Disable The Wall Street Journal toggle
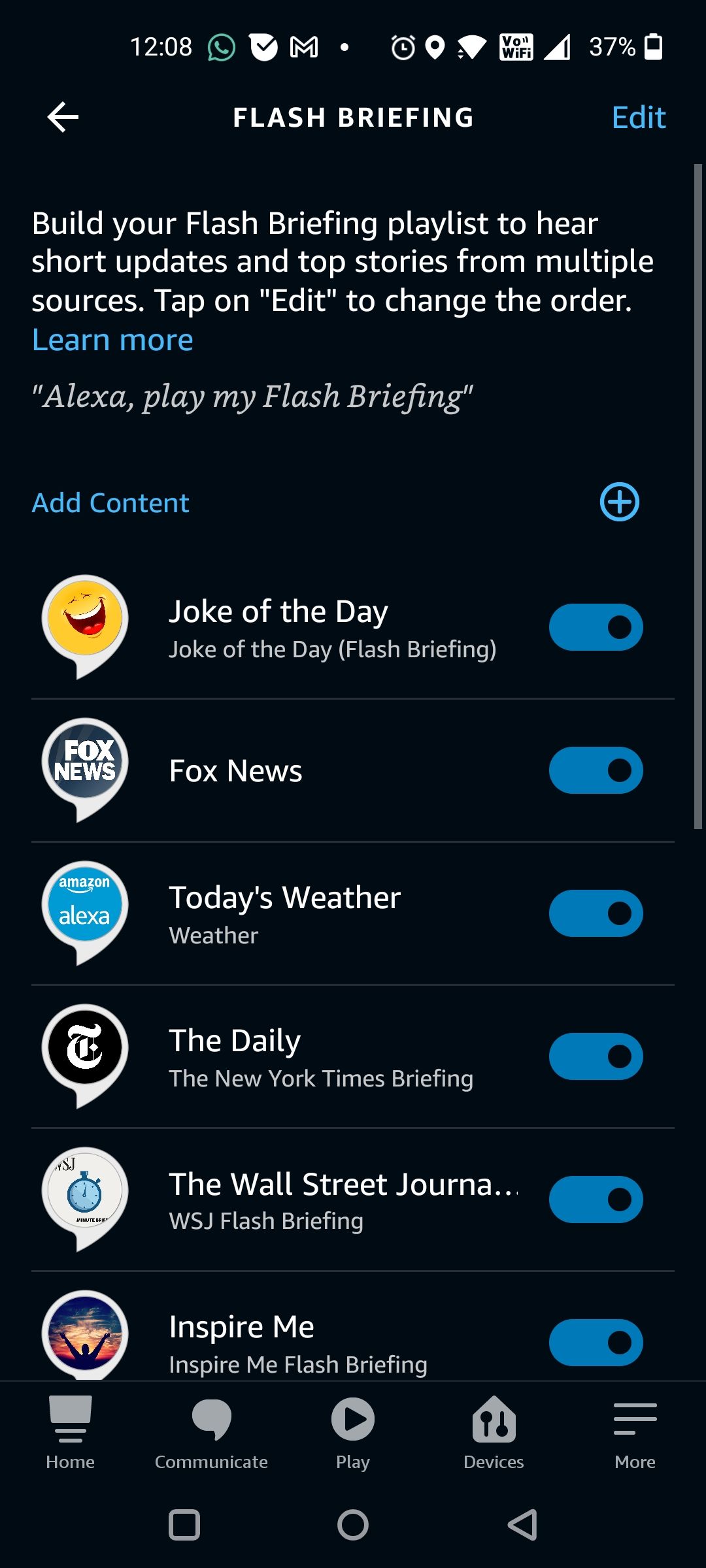Viewport: 706px width, 1568px height. click(x=596, y=1200)
